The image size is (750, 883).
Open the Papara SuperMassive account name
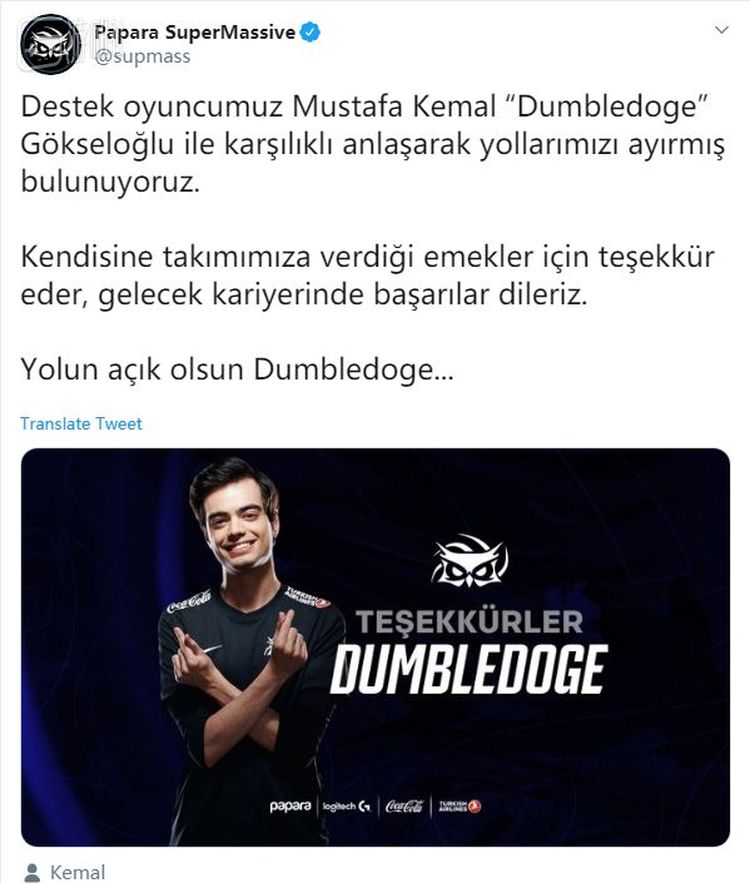194,32
